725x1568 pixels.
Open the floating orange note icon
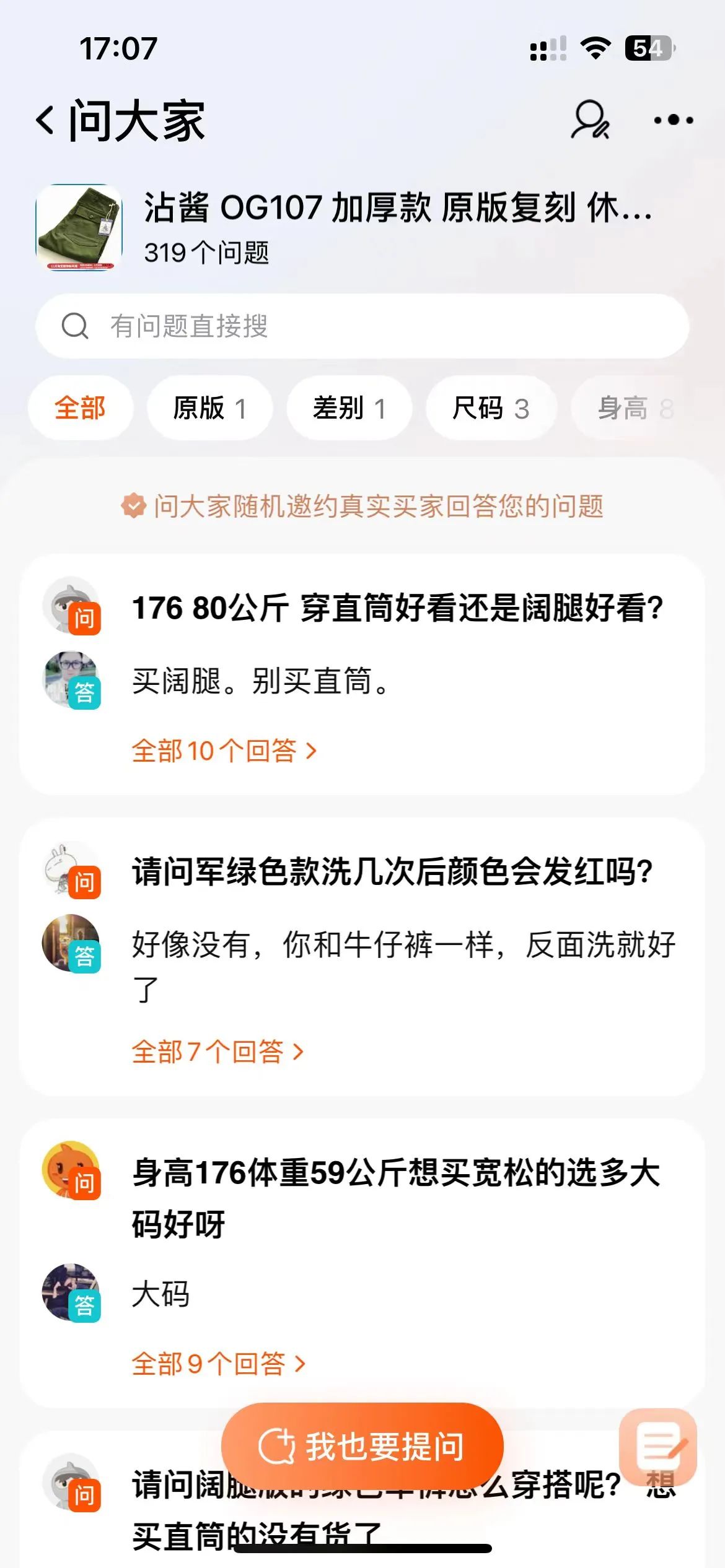point(658,1445)
